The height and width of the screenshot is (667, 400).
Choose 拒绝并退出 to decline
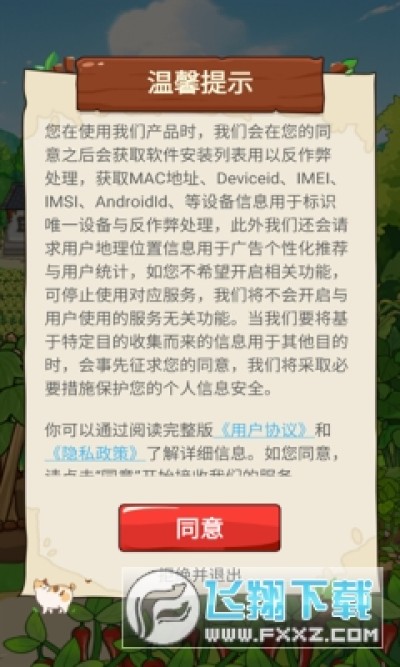(199, 574)
